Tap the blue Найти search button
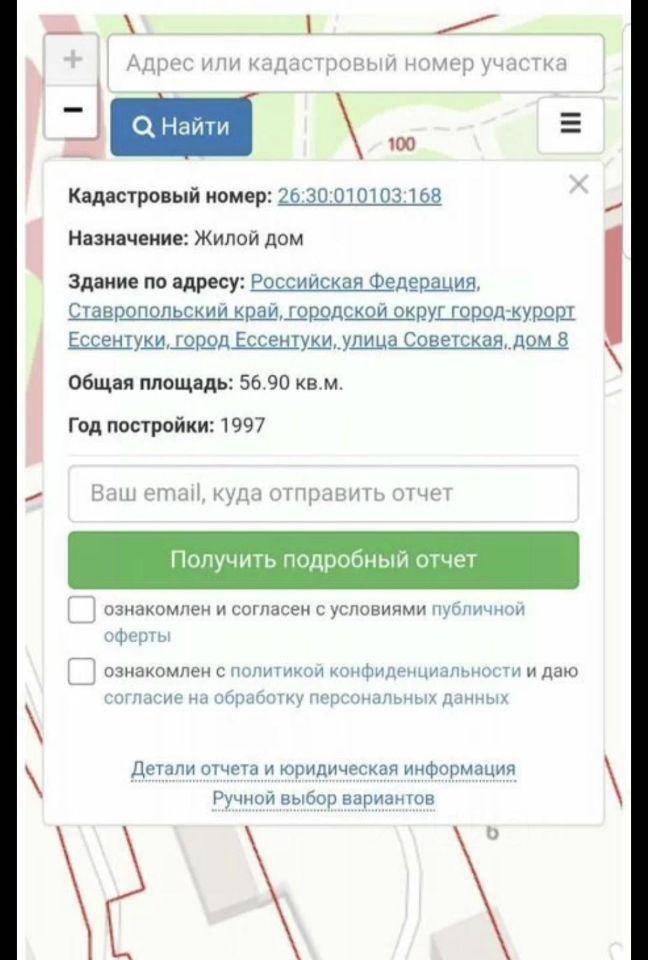This screenshot has height=960, width=648. [181, 127]
